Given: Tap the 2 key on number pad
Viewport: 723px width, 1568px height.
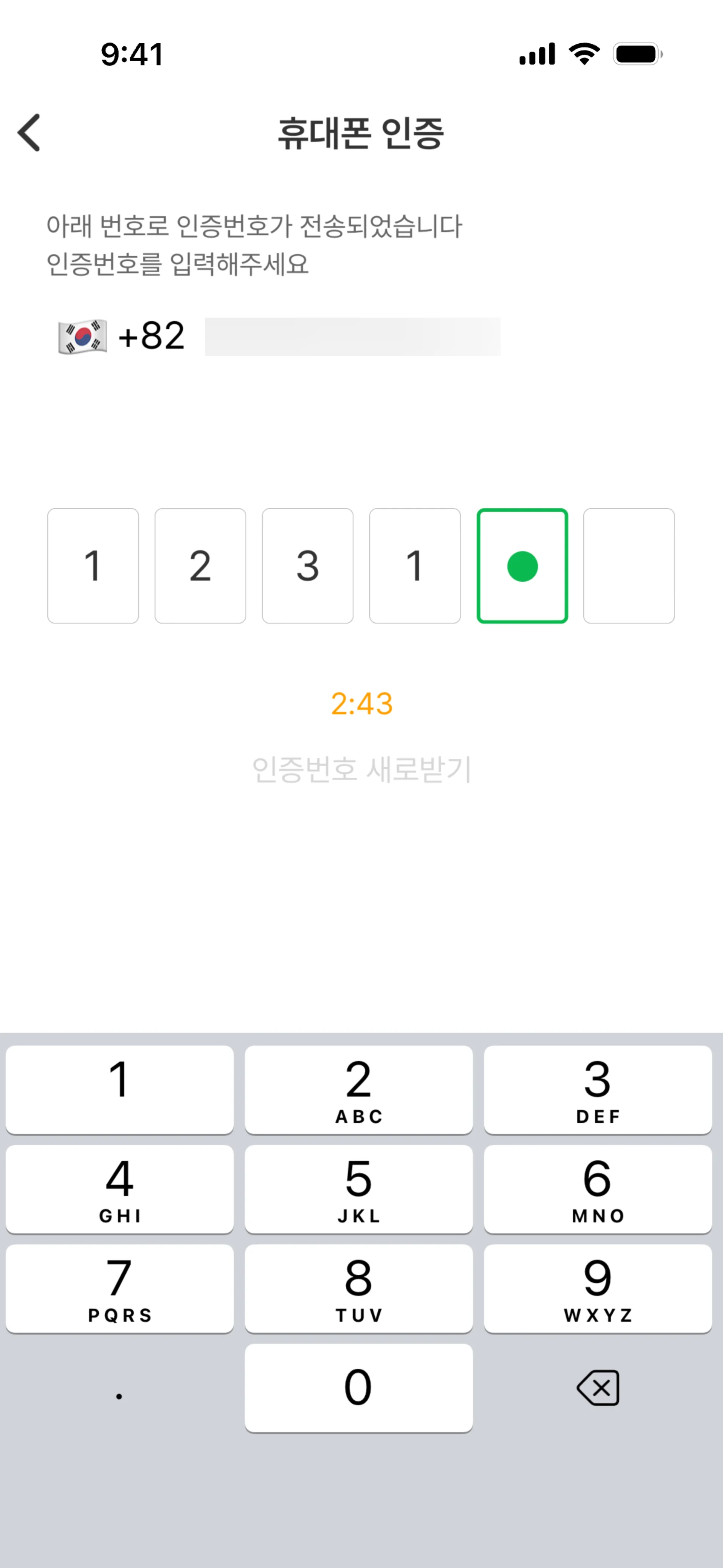Looking at the screenshot, I should point(358,1090).
